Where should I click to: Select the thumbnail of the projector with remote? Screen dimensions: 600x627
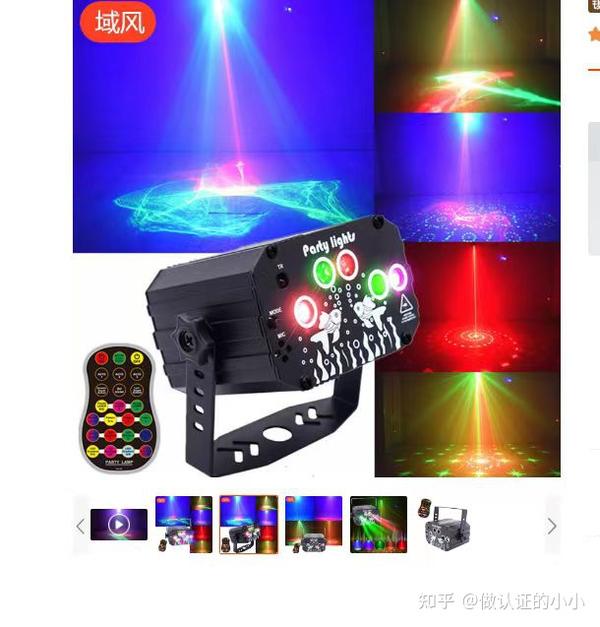click(x=444, y=525)
